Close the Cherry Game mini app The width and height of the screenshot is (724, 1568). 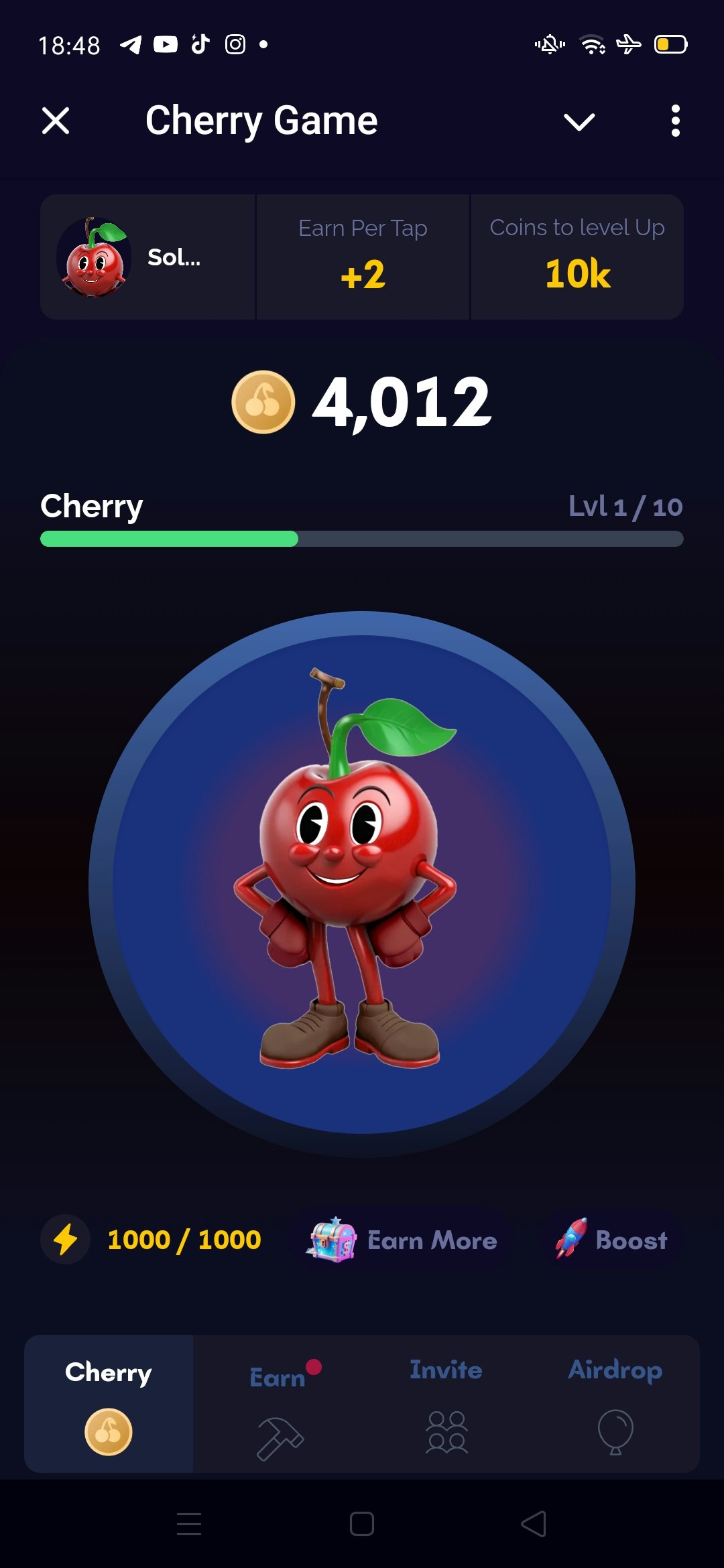click(x=56, y=121)
